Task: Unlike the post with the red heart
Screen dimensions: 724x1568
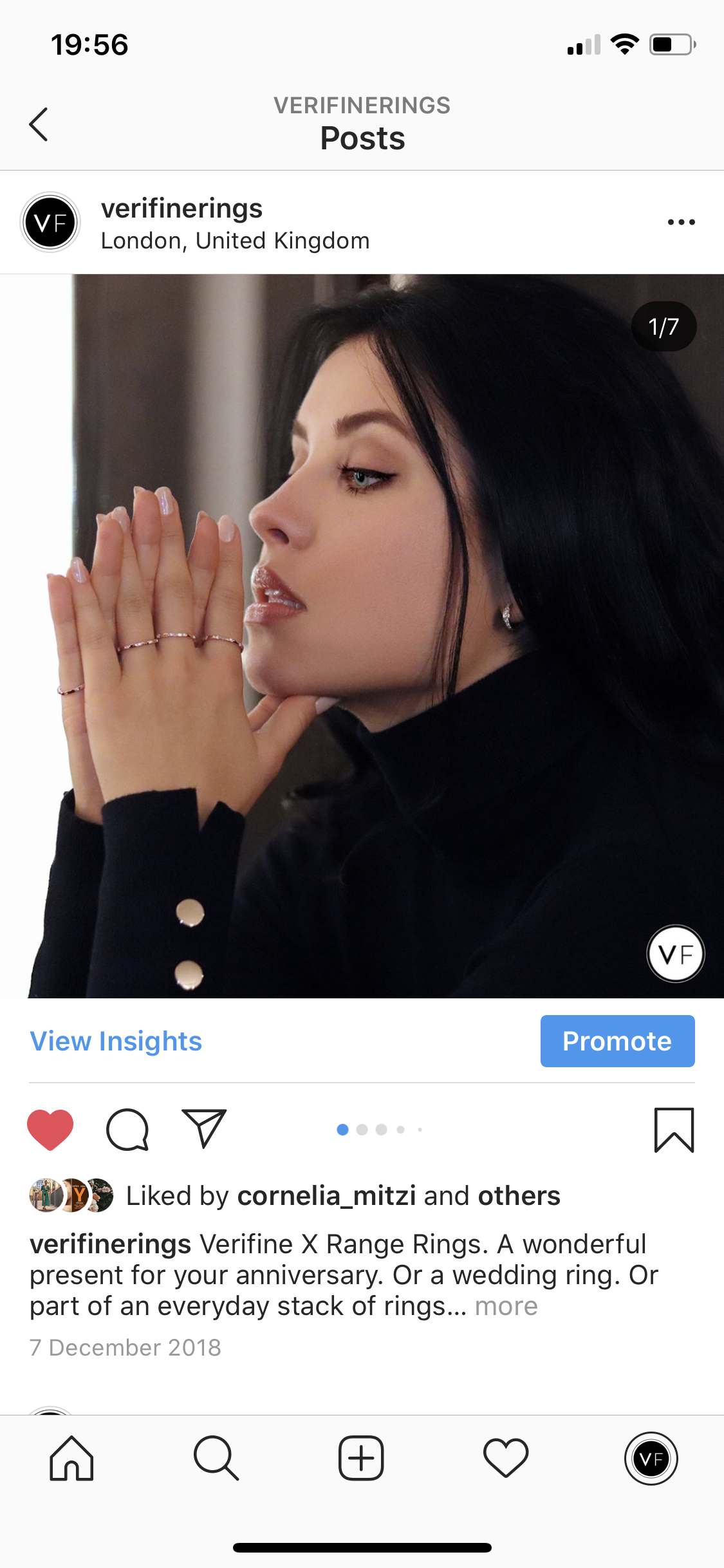Action: (50, 1130)
